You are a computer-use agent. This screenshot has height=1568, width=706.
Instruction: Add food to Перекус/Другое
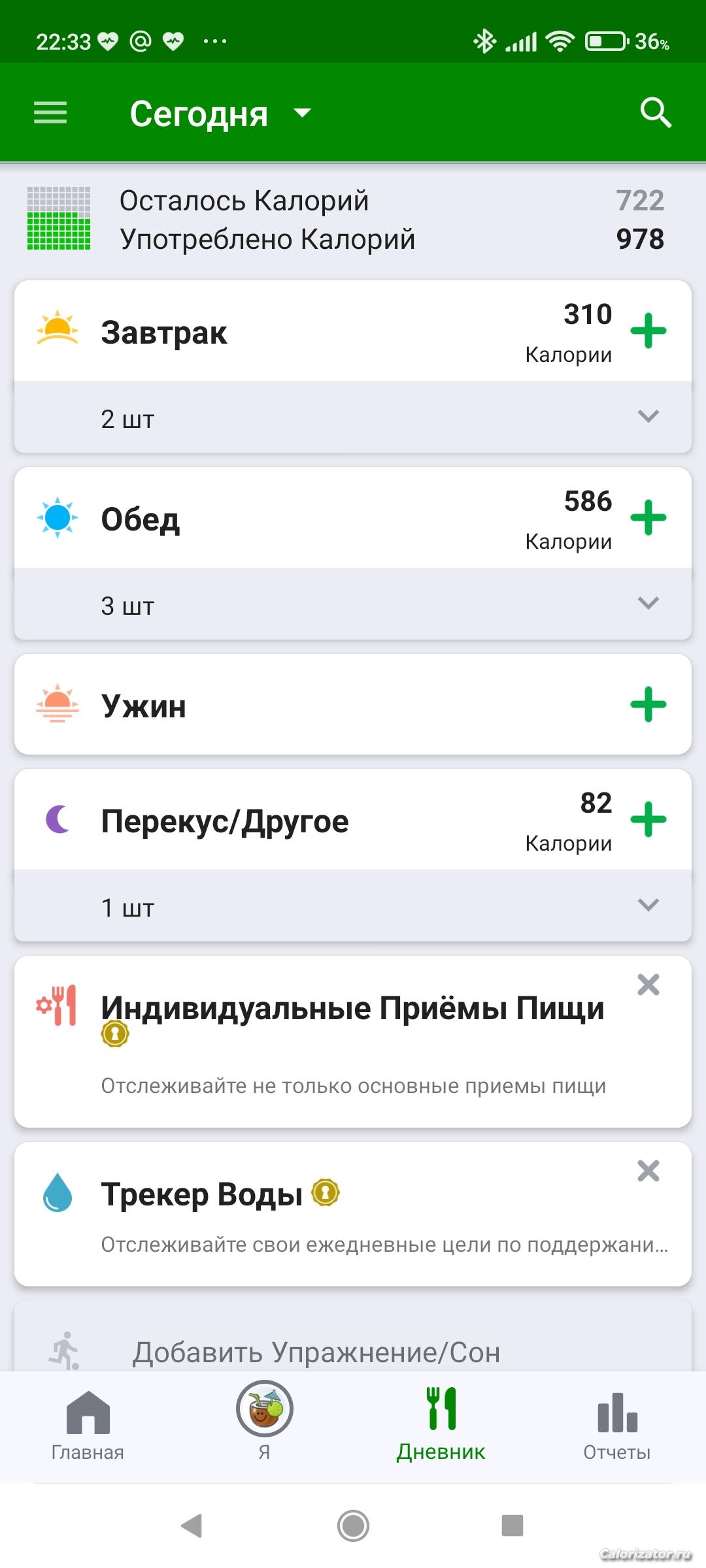pyautogui.click(x=648, y=820)
